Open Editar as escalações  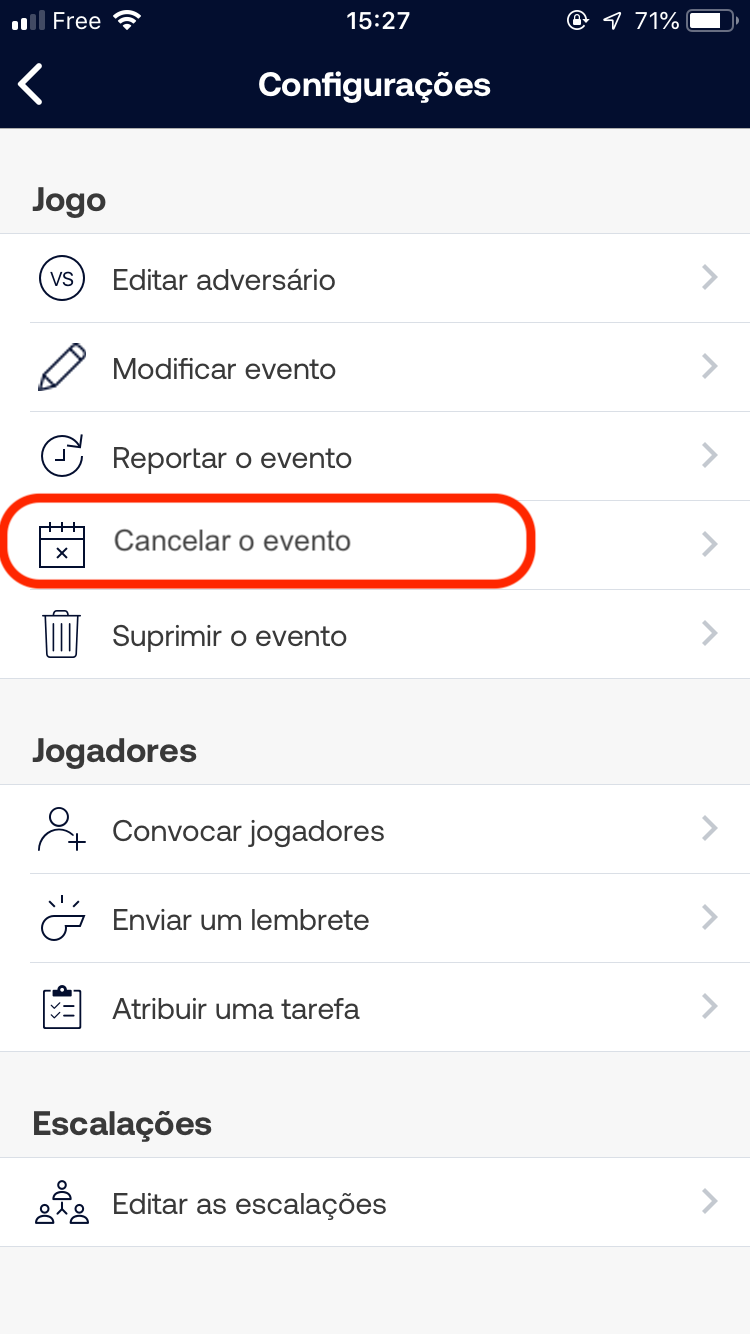[x=249, y=1203]
